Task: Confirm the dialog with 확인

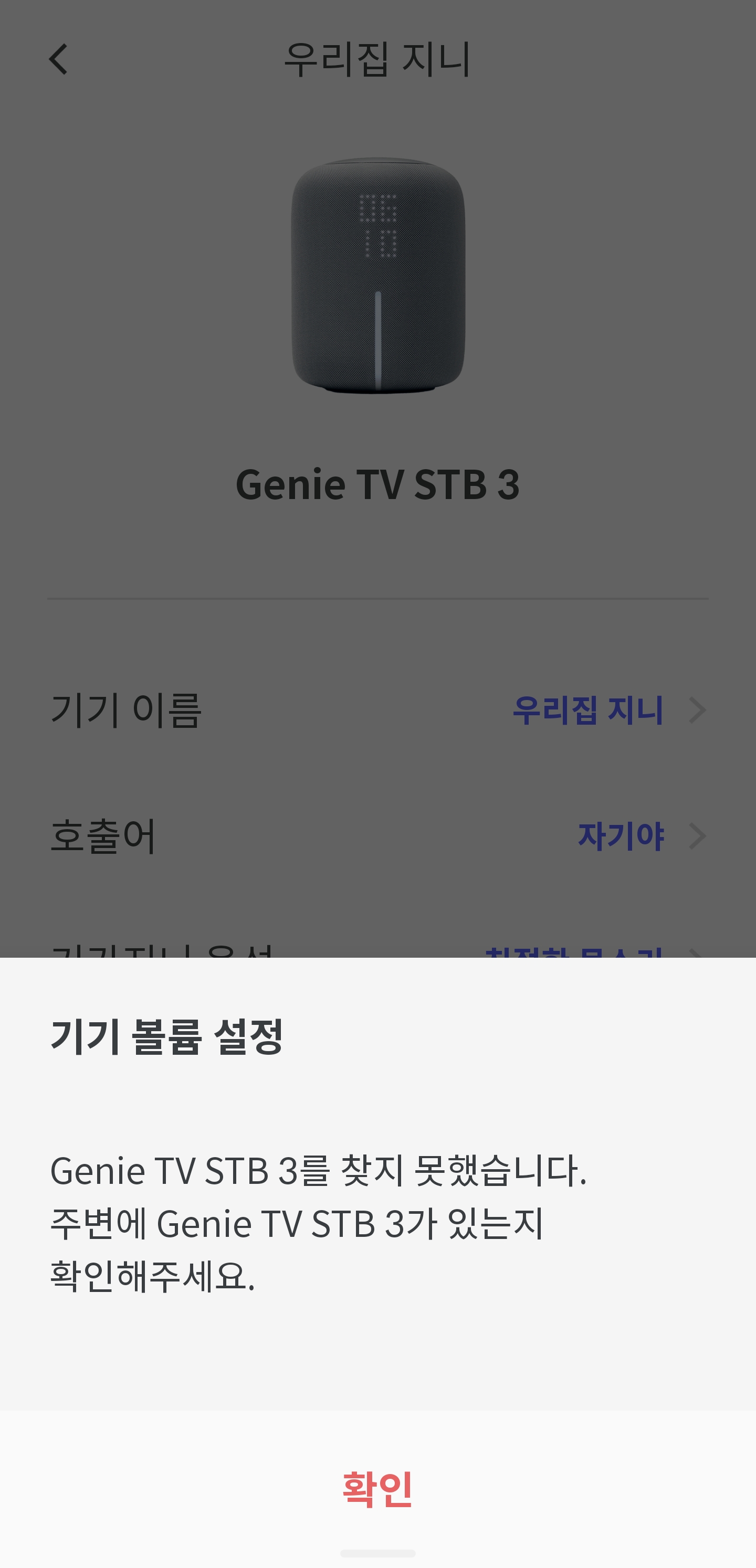Action: click(377, 1488)
